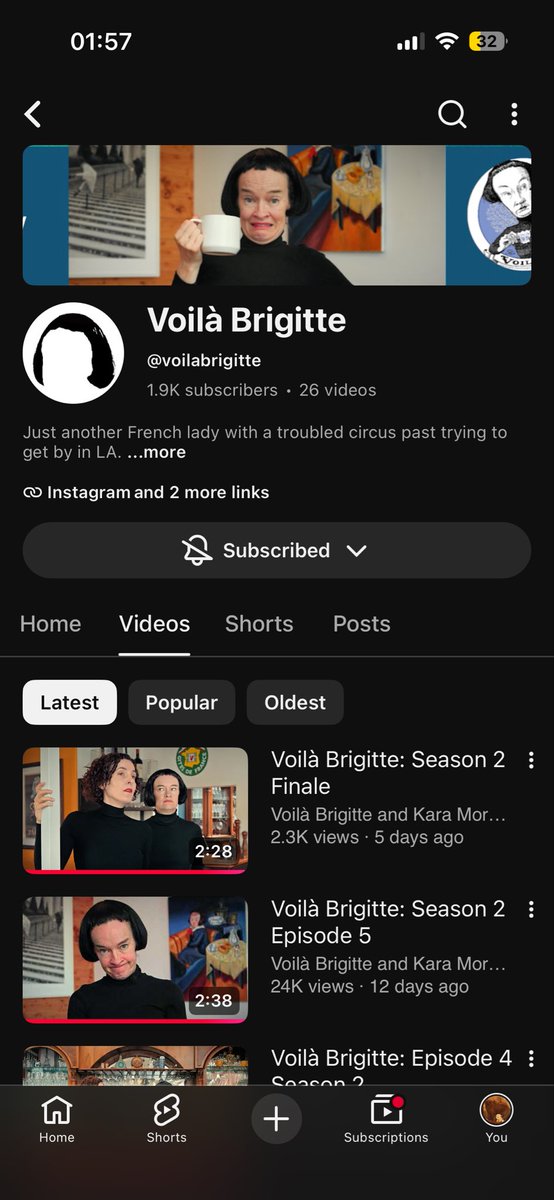This screenshot has height=1200, width=554.
Task: Open the channel overflow menu
Action: click(514, 114)
